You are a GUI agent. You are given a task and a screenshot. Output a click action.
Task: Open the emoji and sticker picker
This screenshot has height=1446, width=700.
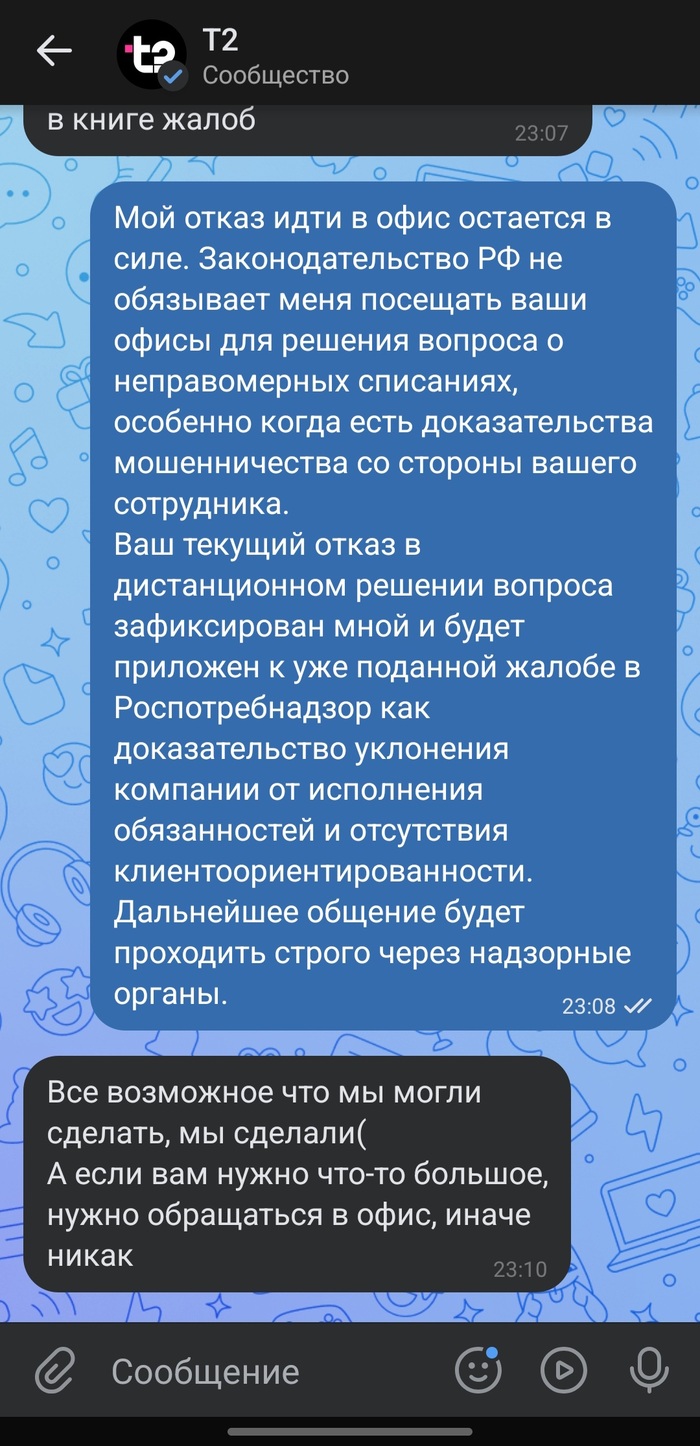pos(477,1370)
